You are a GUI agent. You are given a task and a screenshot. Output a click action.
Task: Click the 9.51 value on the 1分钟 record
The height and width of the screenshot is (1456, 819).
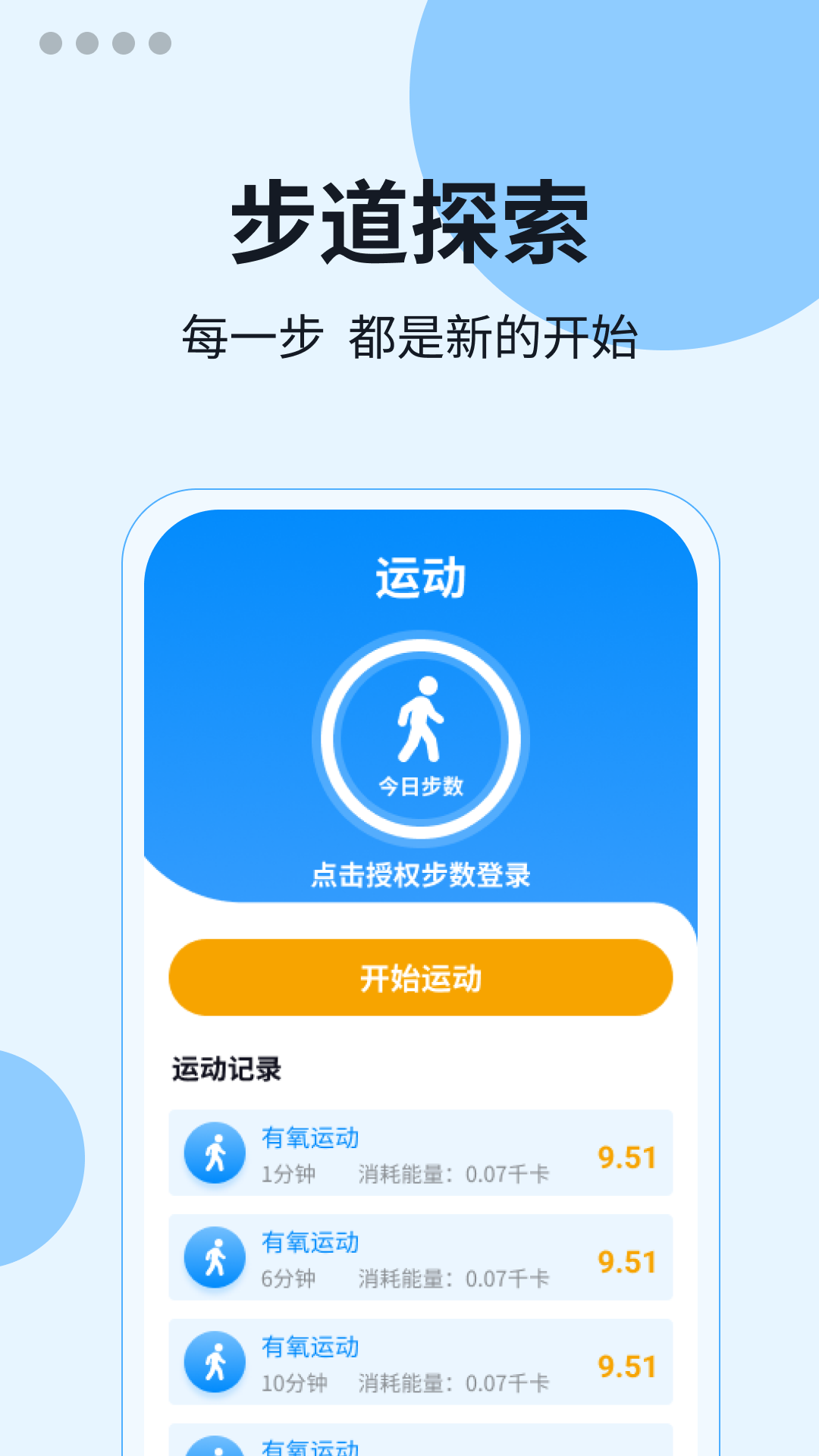628,1158
